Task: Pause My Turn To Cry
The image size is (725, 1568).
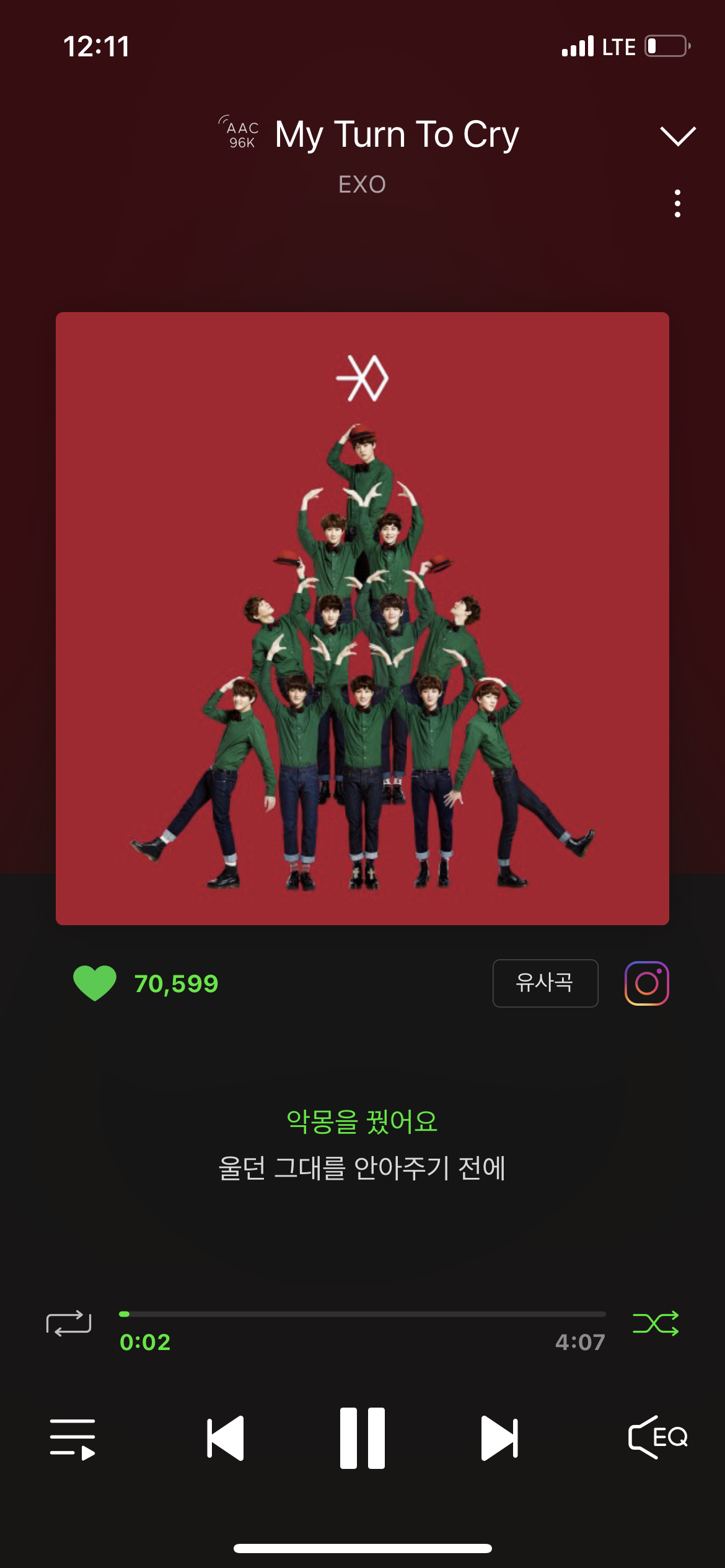Action: 362,1438
